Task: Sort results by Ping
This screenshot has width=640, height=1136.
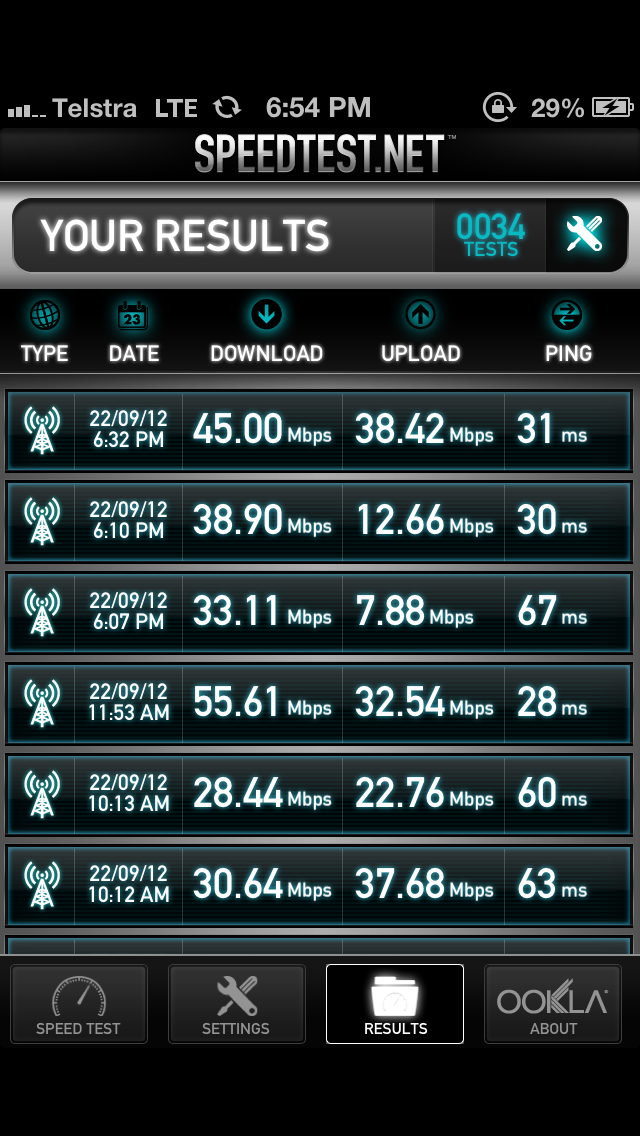Action: tap(568, 333)
